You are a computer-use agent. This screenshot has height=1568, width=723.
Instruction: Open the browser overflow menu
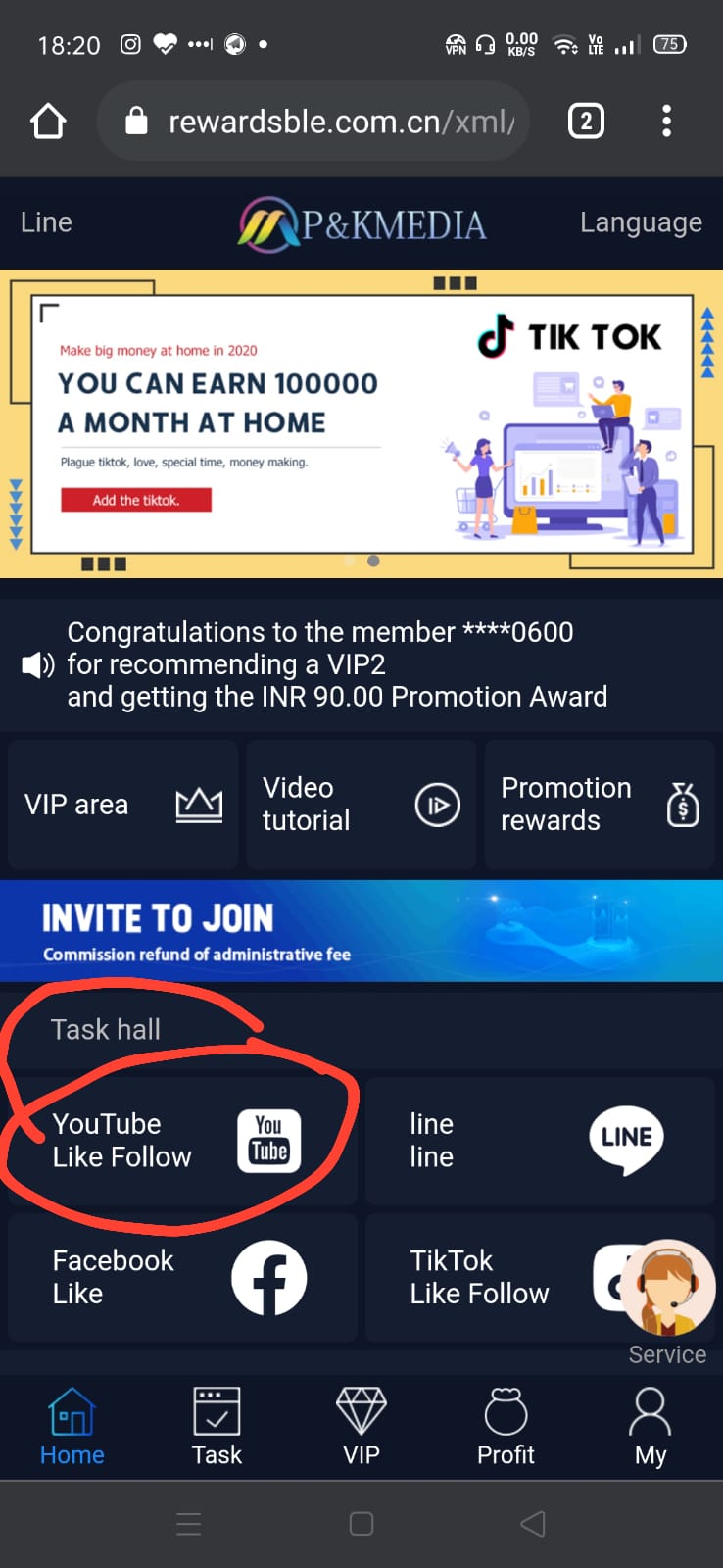pyautogui.click(x=666, y=122)
